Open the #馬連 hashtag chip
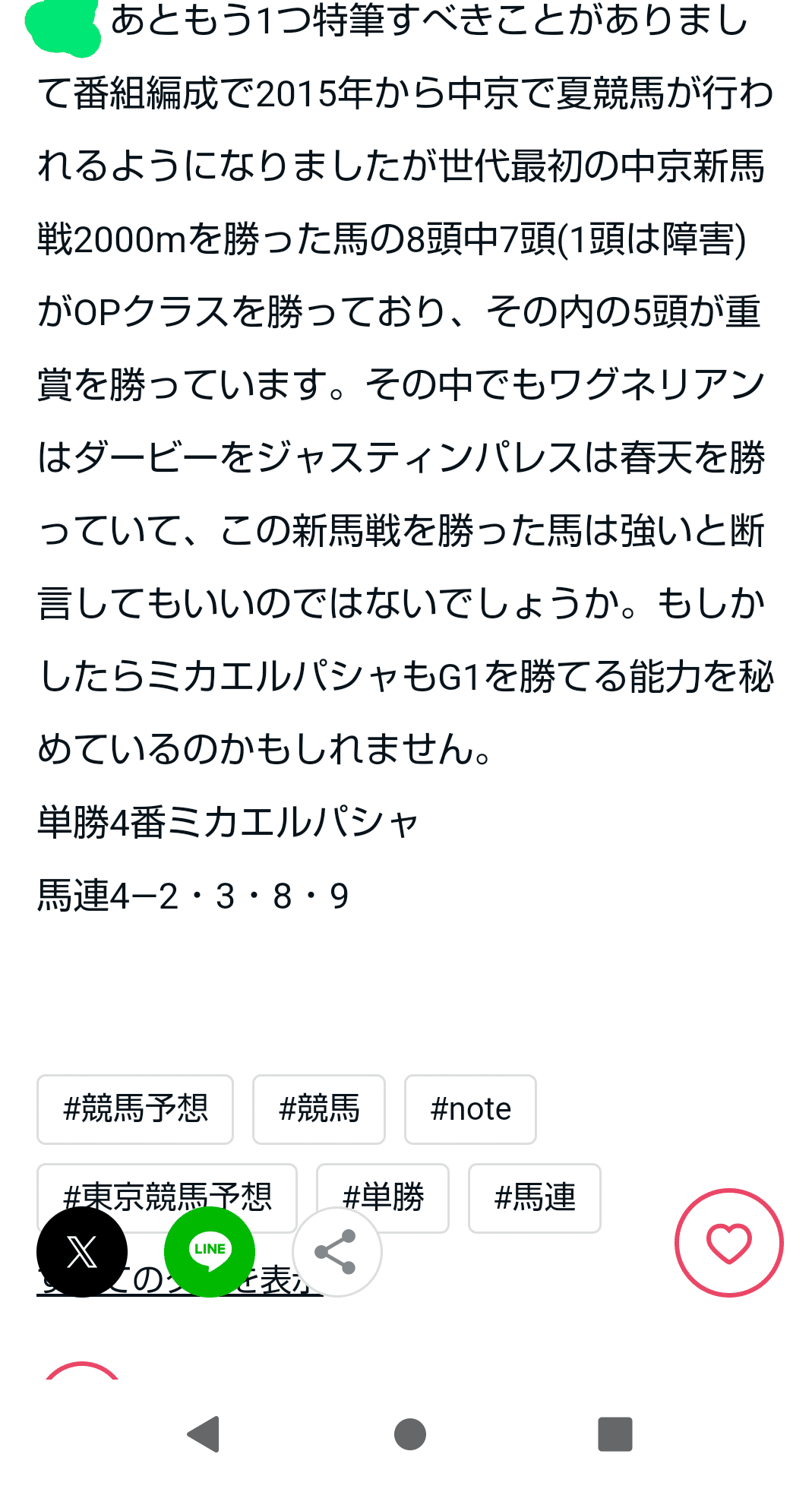This screenshot has height=1489, width=812. click(535, 1198)
